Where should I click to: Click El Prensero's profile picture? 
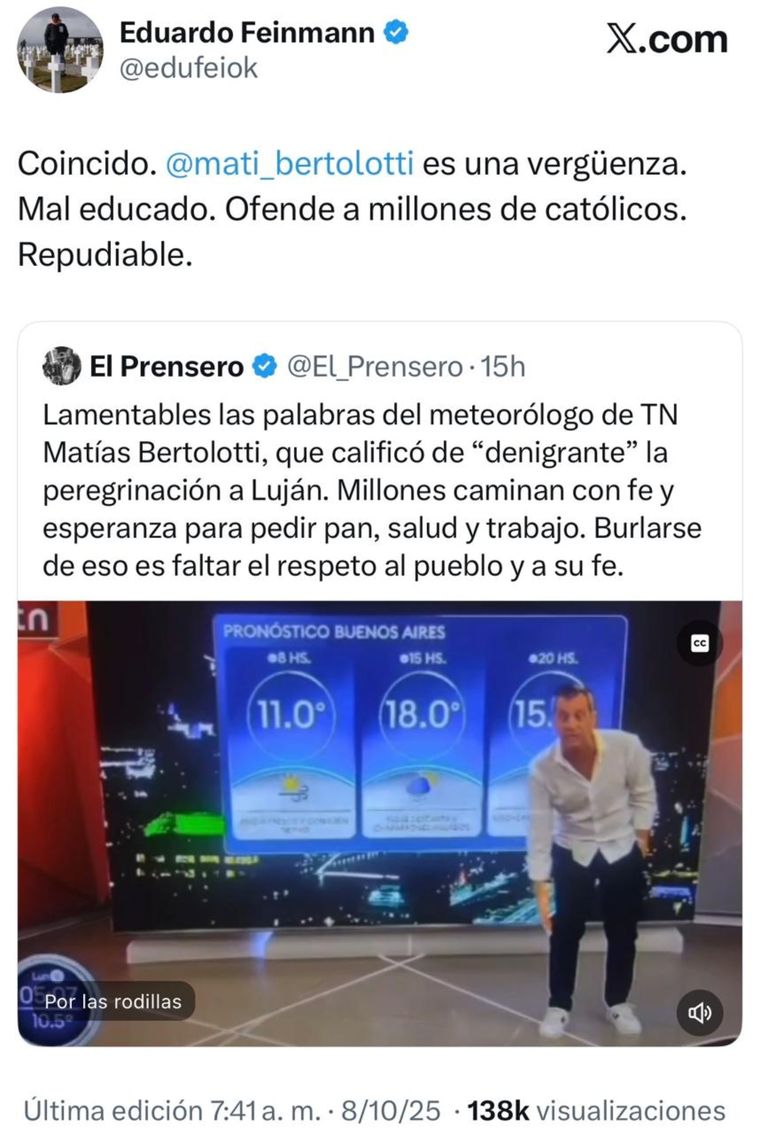(x=60, y=366)
